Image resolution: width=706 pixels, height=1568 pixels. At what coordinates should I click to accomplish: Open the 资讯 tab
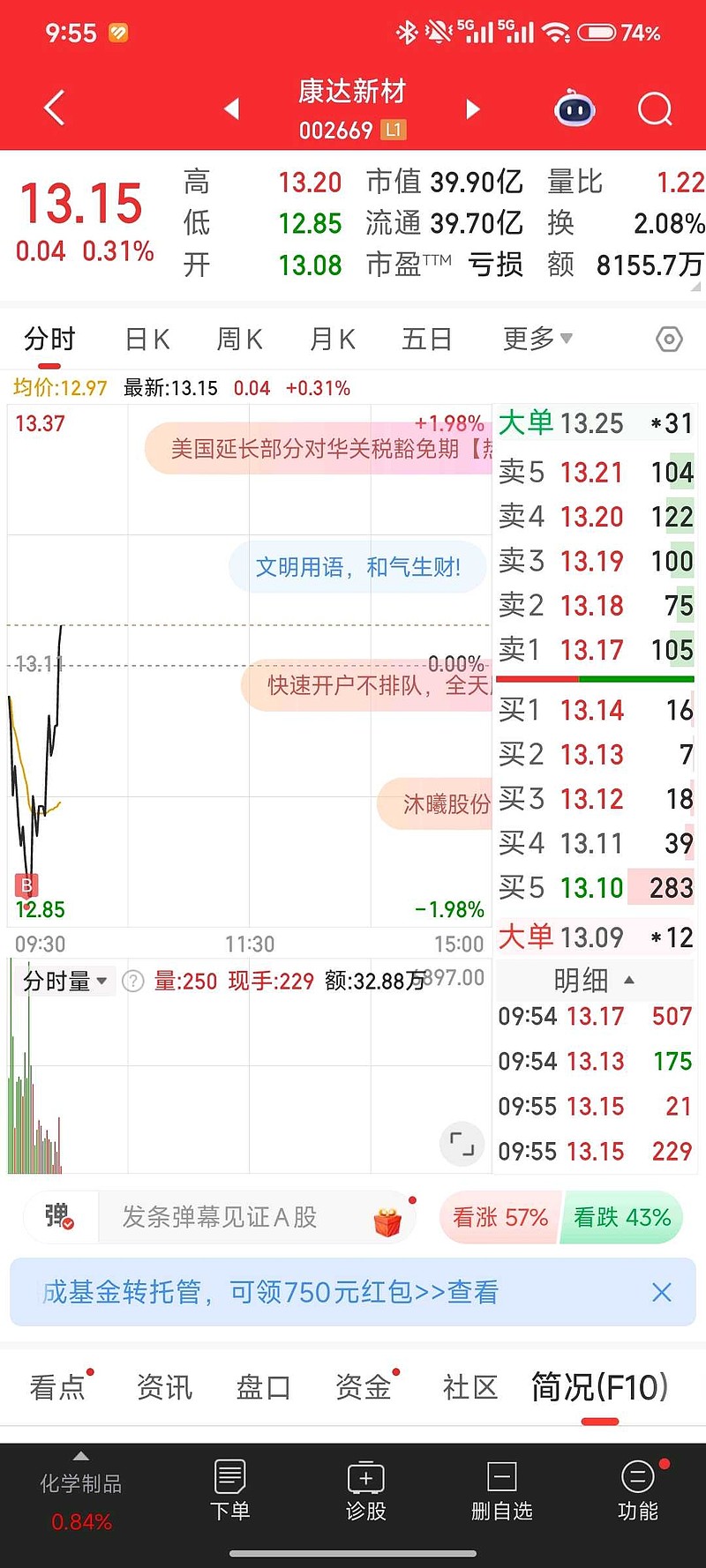pos(164,1387)
